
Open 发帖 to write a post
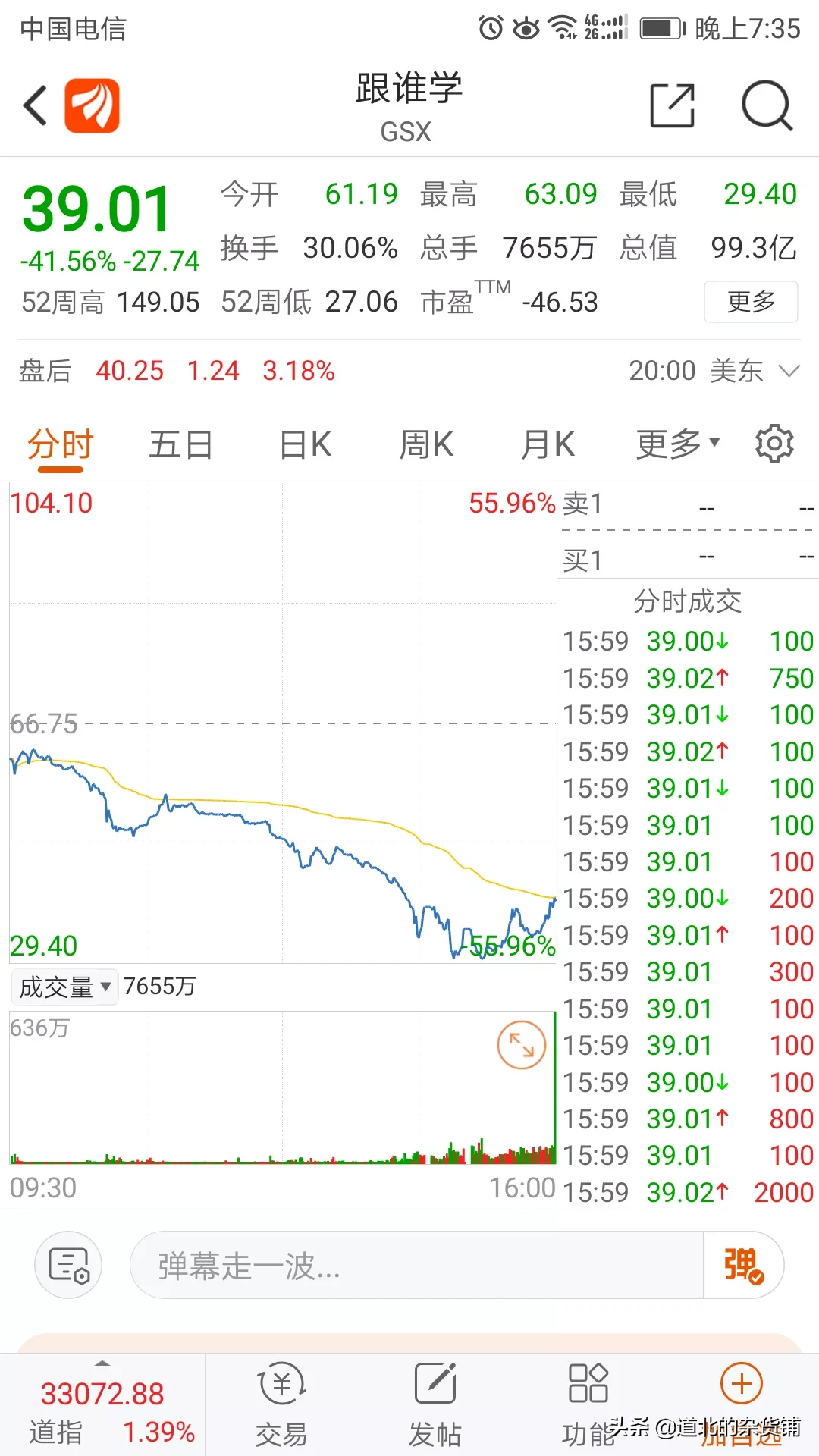[435, 1404]
